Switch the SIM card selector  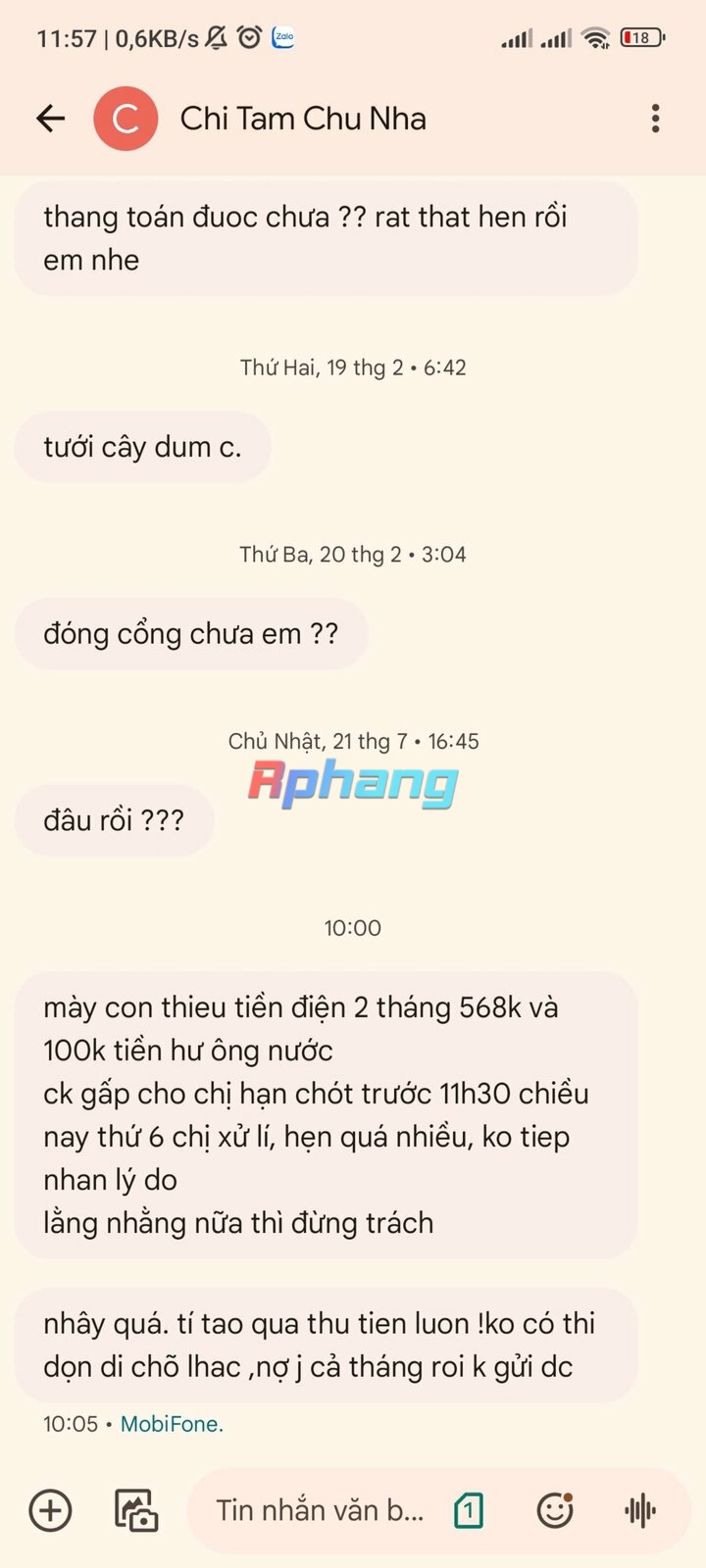[469, 1510]
